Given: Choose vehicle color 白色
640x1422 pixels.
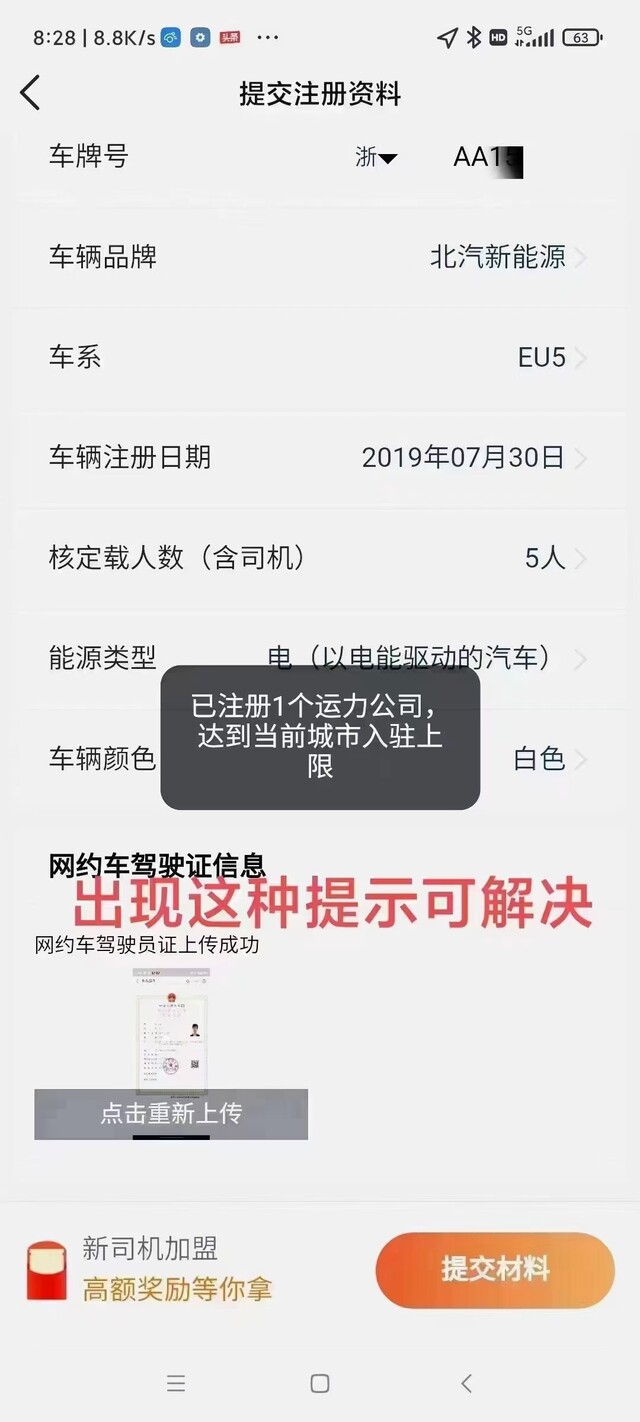Looking at the screenshot, I should pos(320,758).
